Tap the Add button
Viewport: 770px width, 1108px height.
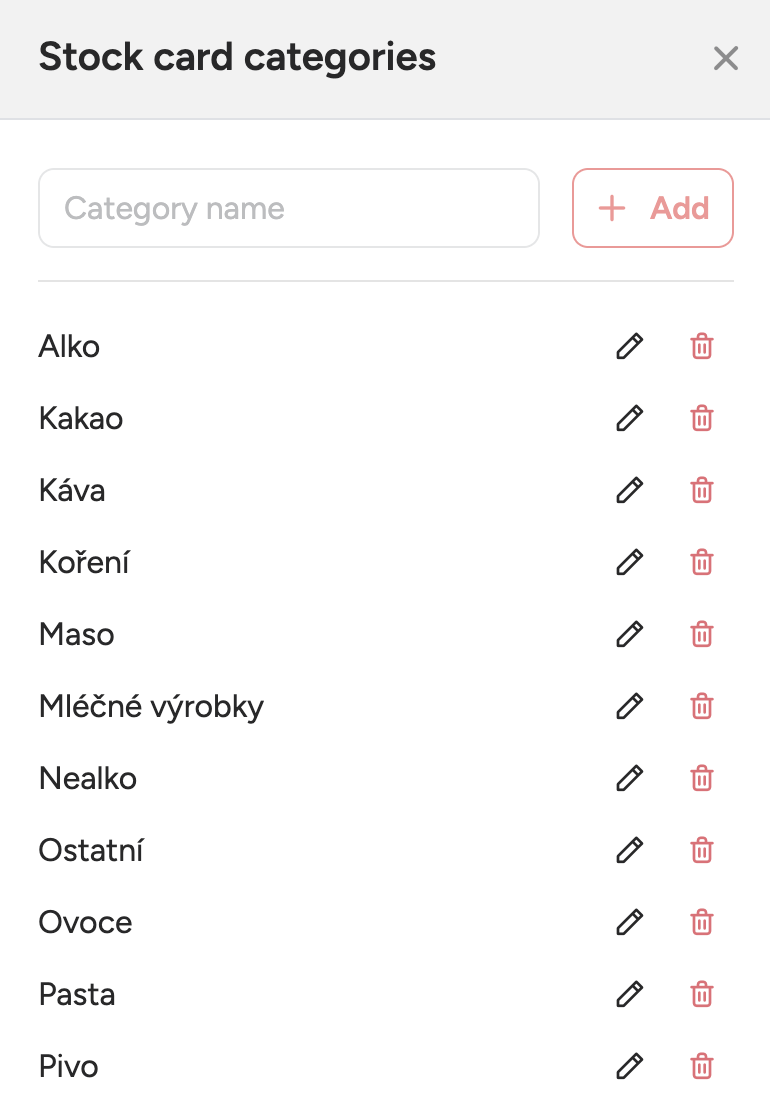(652, 208)
